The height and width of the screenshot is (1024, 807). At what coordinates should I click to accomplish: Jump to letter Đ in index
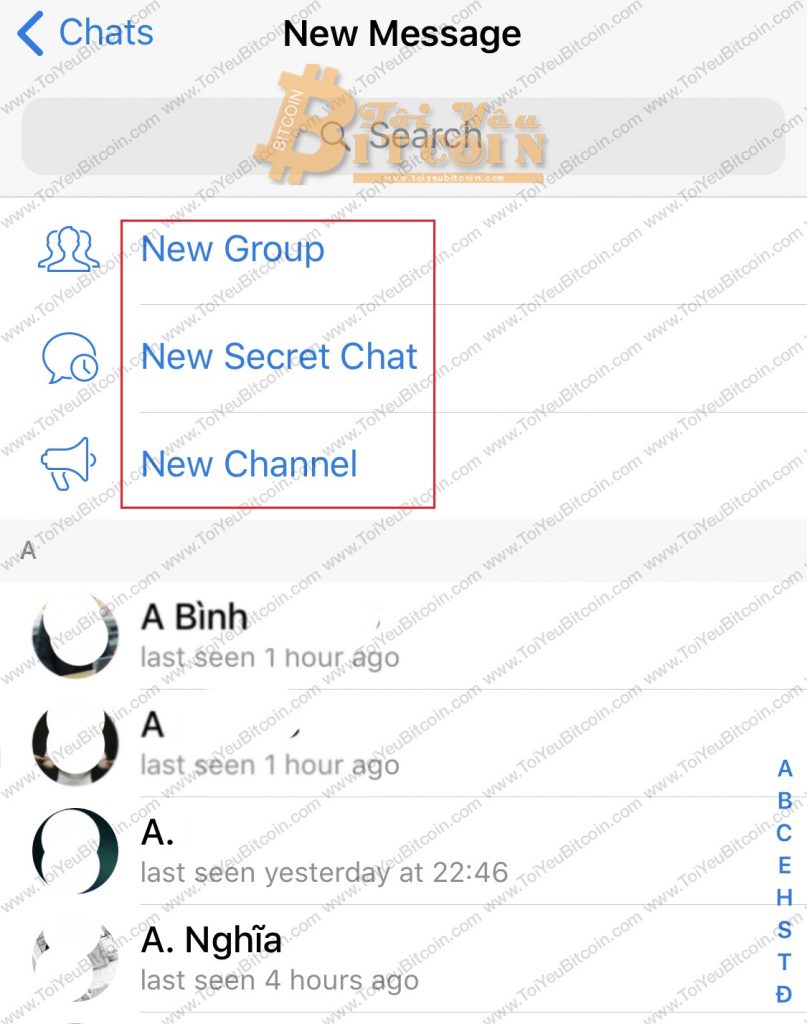coord(785,994)
